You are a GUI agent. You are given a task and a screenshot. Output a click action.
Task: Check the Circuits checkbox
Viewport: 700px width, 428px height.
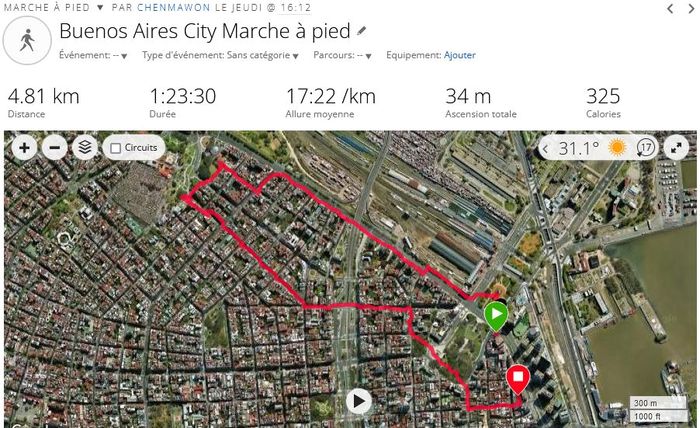coord(116,148)
